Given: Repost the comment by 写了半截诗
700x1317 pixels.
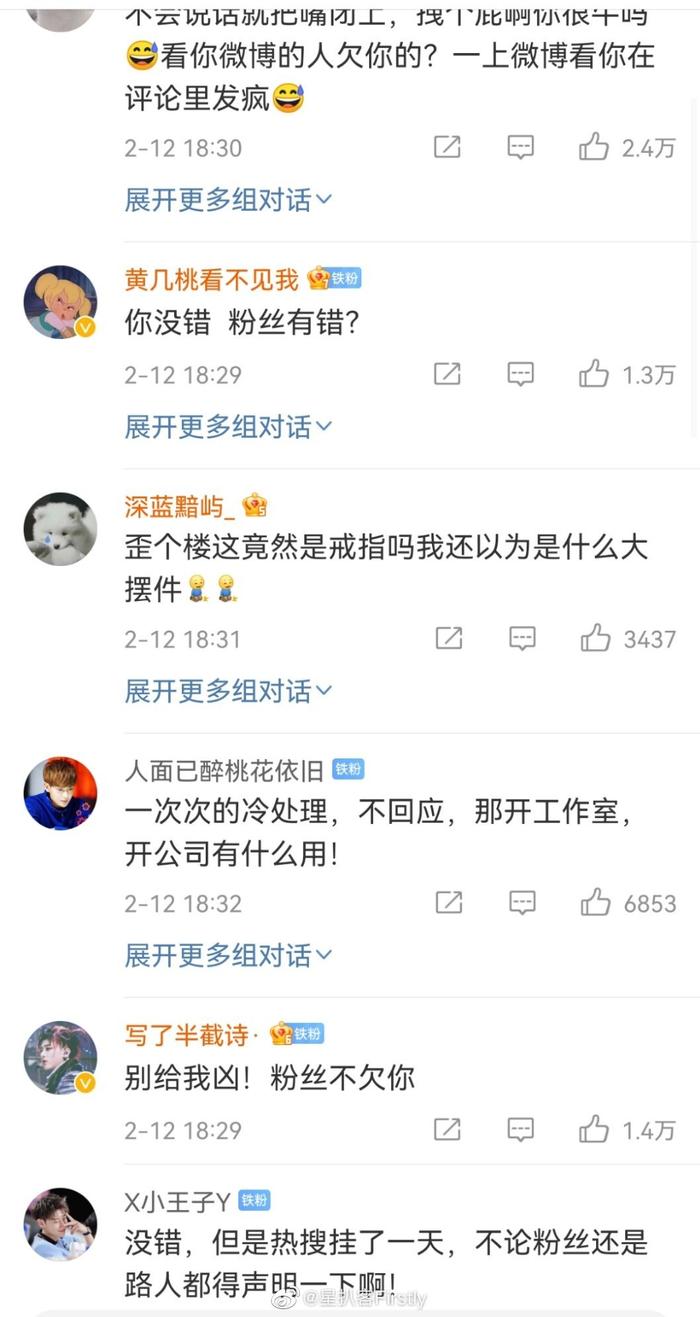Looking at the screenshot, I should click(447, 1130).
